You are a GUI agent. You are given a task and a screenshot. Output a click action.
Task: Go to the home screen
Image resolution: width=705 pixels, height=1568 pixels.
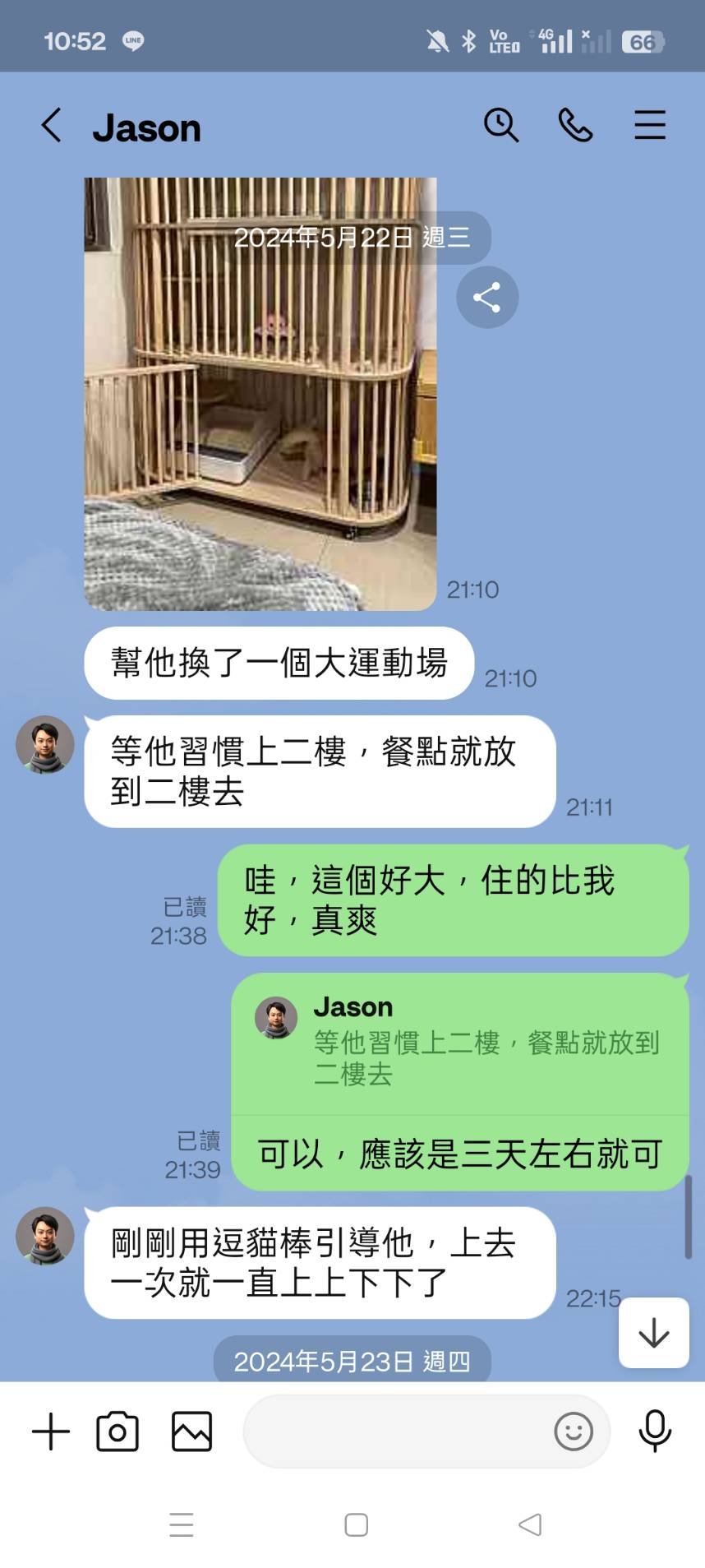[x=356, y=1525]
